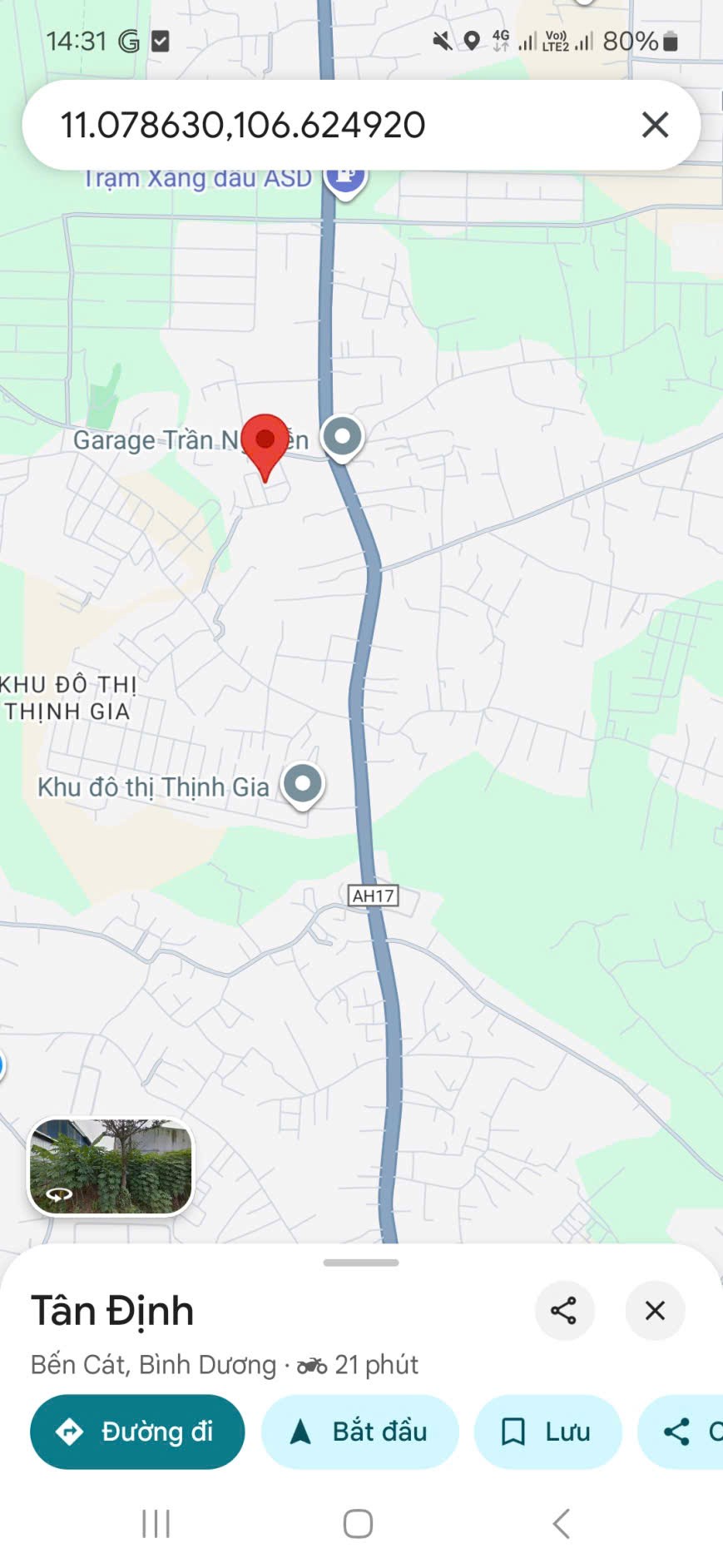The height and width of the screenshot is (1568, 723).
Task: Get directions with Đường đi
Action: pos(137,1432)
